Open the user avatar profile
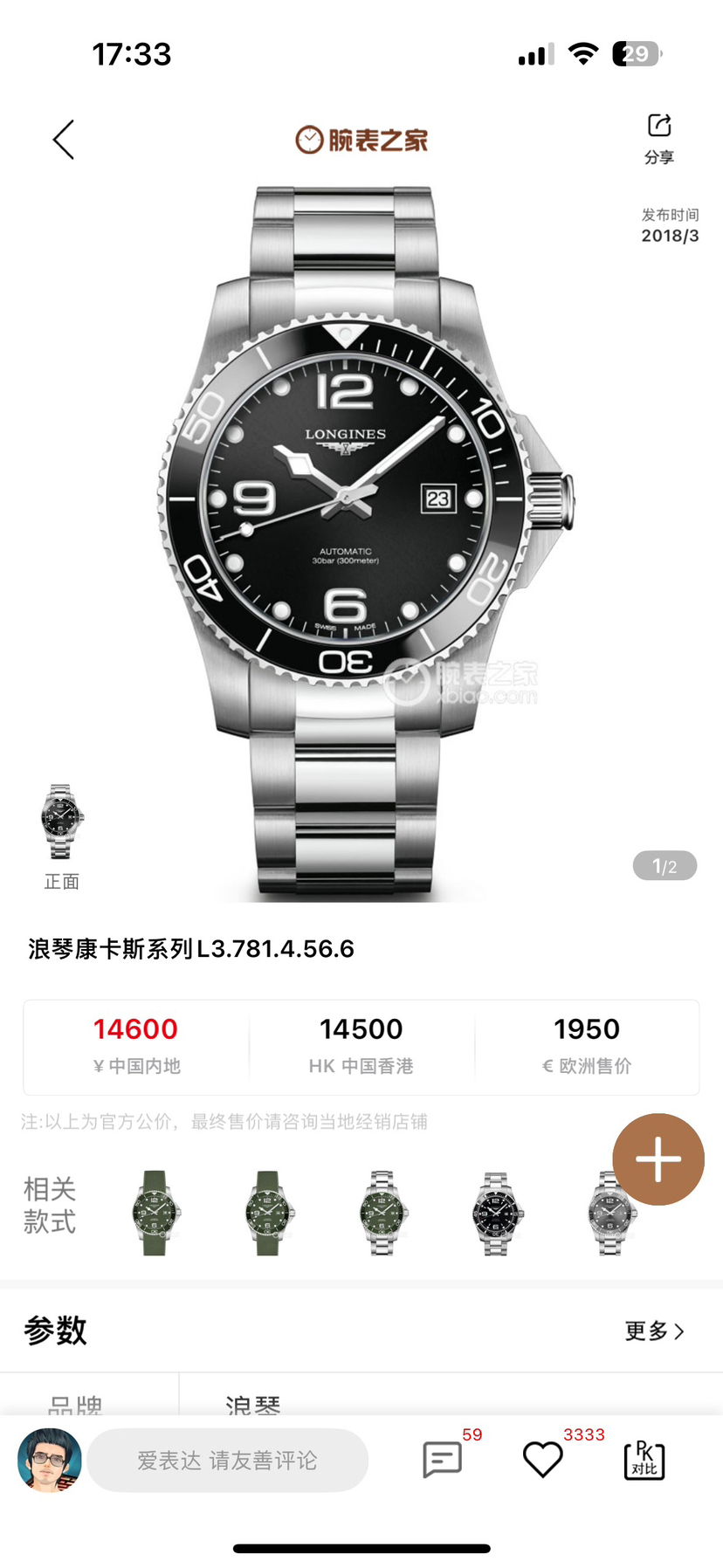The image size is (723, 1568). (50, 1460)
